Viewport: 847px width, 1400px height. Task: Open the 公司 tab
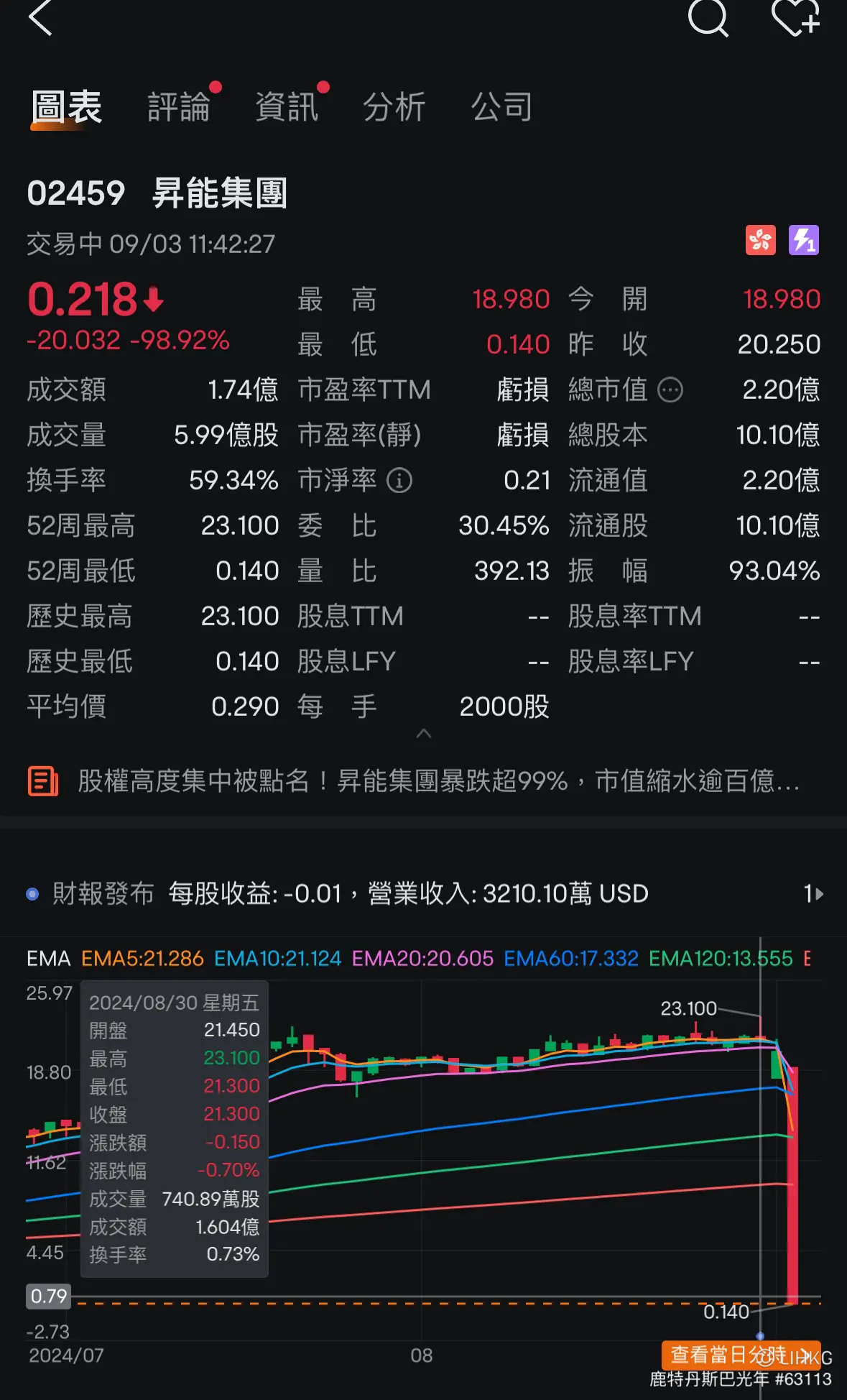pyautogui.click(x=502, y=107)
